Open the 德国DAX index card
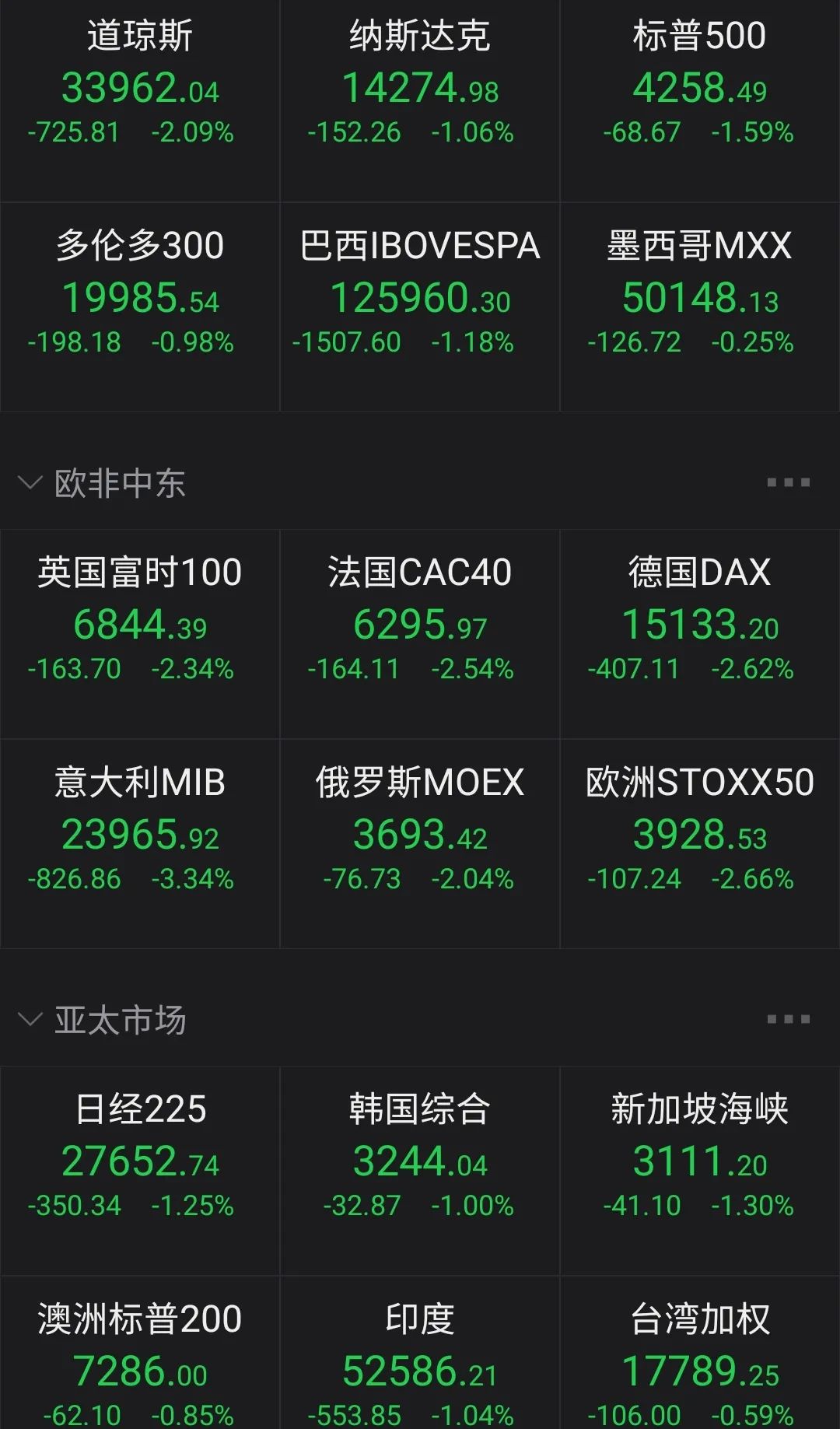This screenshot has height=1429, width=840. pyautogui.click(x=700, y=622)
